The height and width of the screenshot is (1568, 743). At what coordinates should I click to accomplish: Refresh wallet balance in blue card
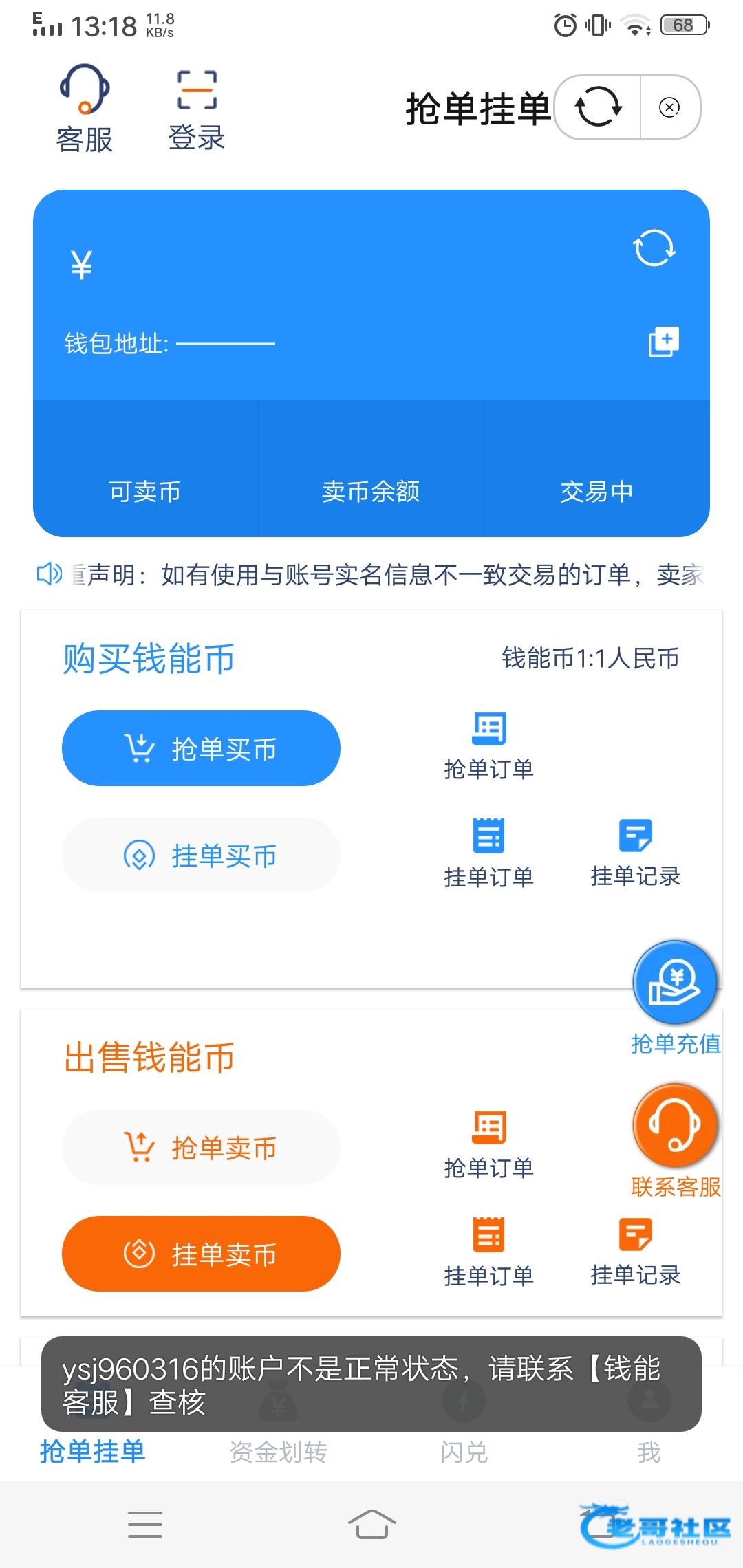[654, 248]
